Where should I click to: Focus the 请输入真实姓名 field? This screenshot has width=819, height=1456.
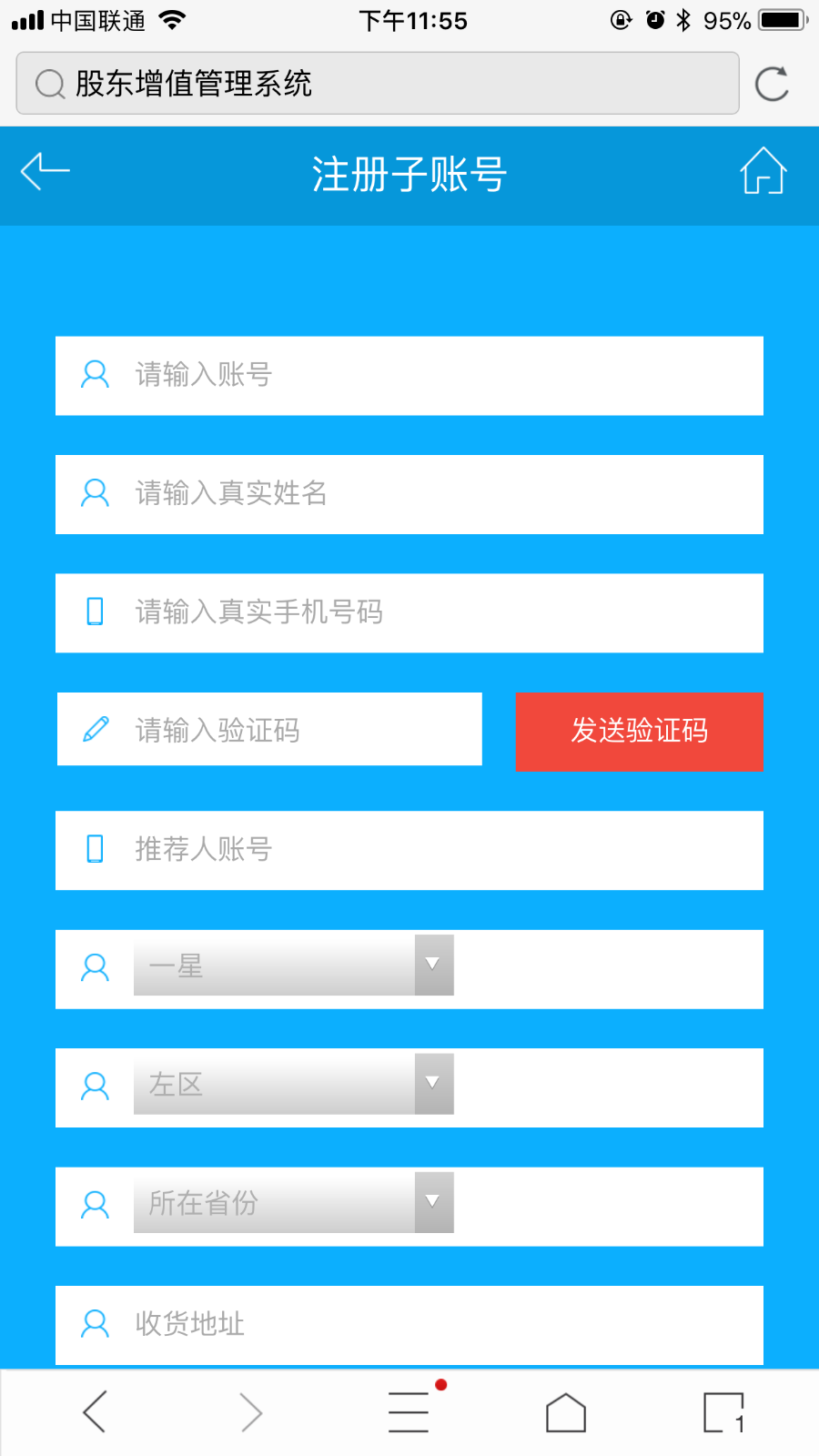click(409, 495)
